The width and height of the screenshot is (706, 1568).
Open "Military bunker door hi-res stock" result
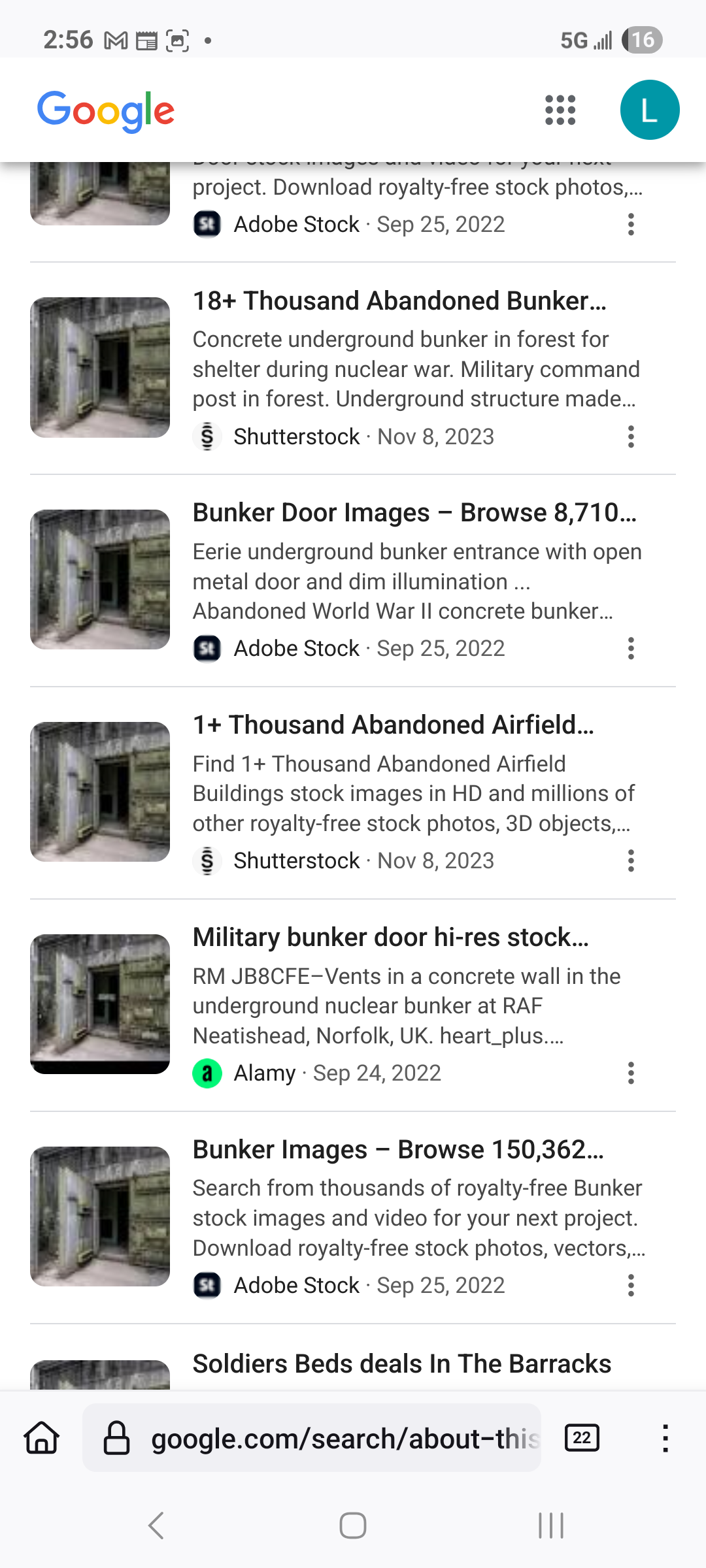click(390, 938)
